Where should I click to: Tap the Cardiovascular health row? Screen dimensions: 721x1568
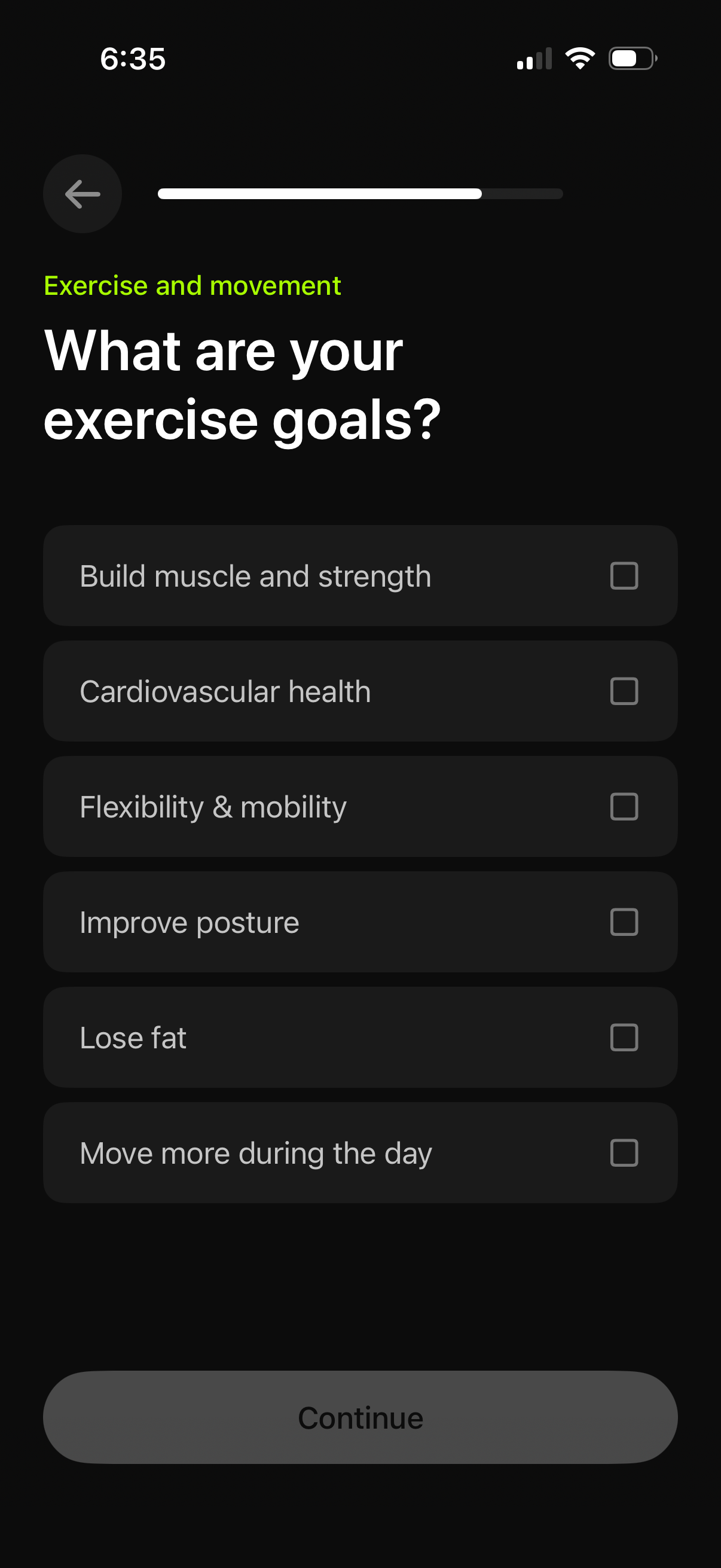360,691
